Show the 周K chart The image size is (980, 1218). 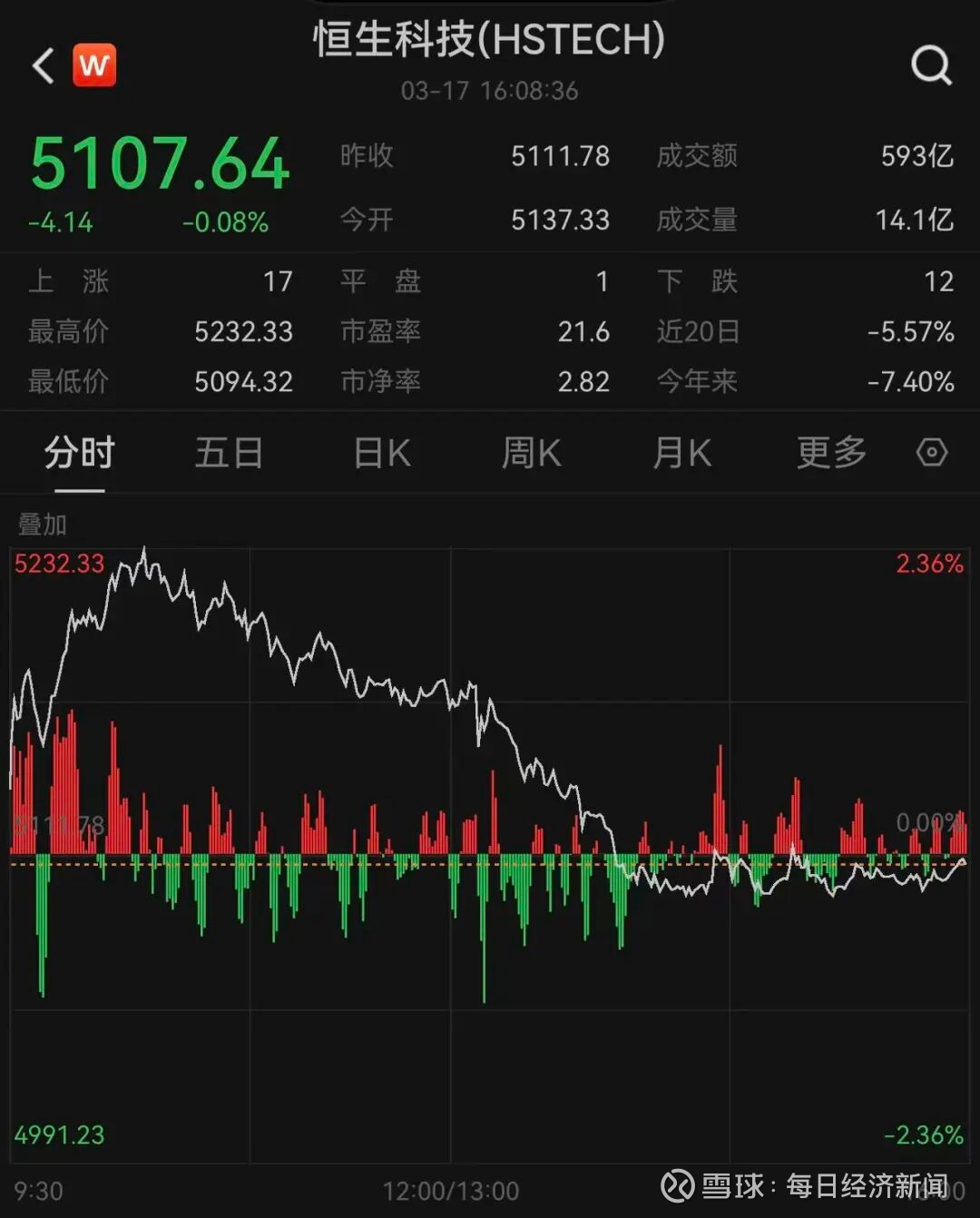[x=532, y=453]
